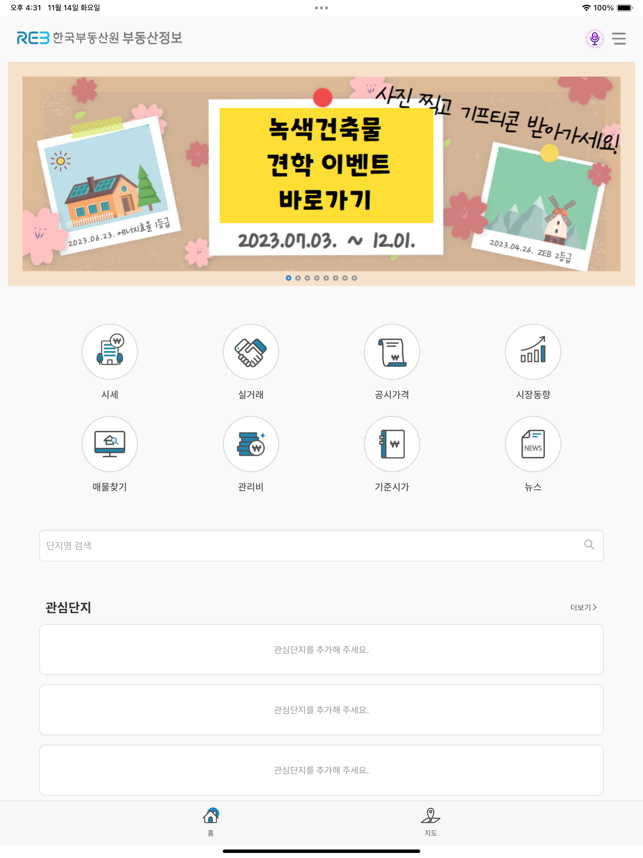
Task: Open the 녹색건축물 견학 이벤트 banner
Action: tap(321, 173)
